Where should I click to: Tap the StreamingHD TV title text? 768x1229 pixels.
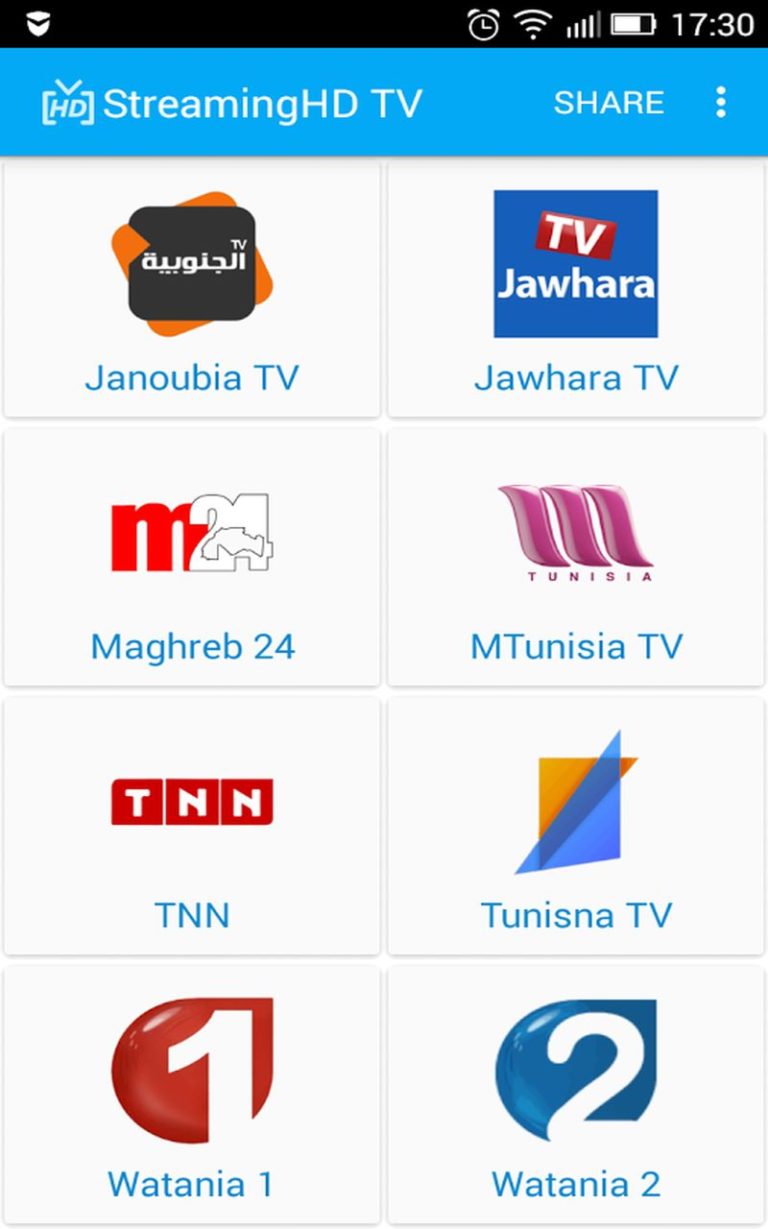265,101
